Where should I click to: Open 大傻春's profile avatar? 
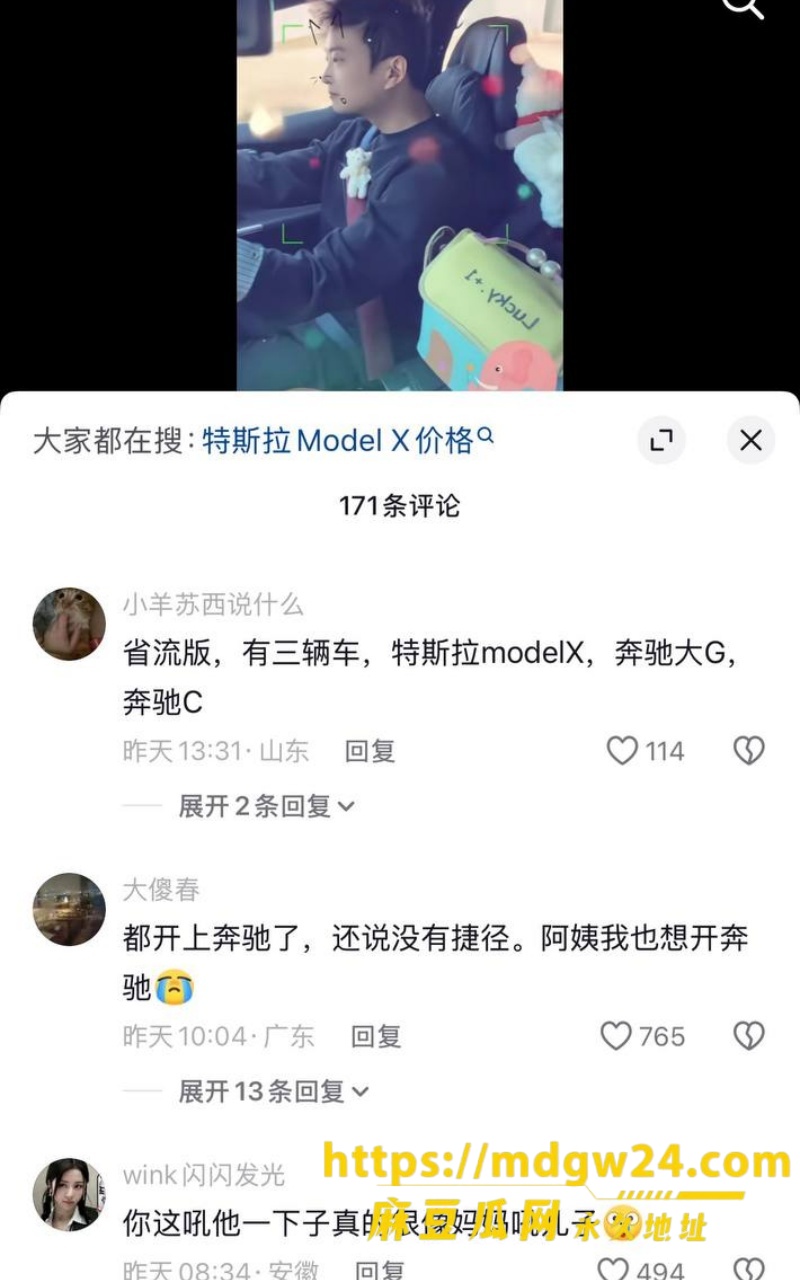[x=69, y=909]
